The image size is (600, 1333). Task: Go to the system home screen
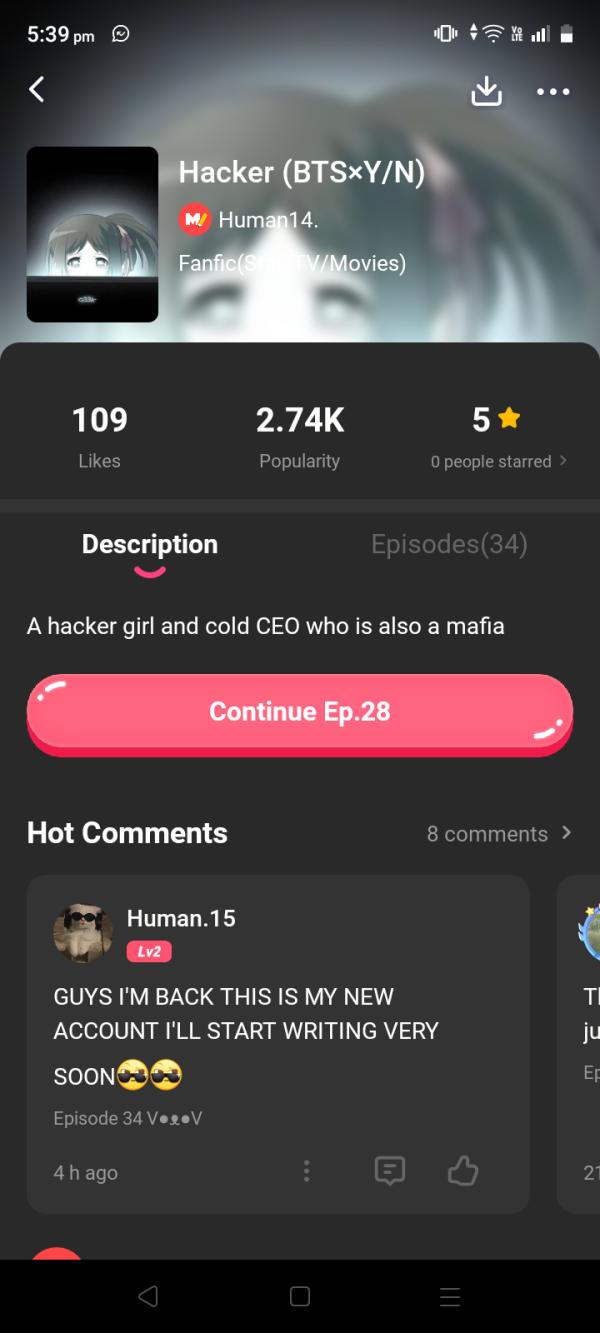[x=299, y=1296]
